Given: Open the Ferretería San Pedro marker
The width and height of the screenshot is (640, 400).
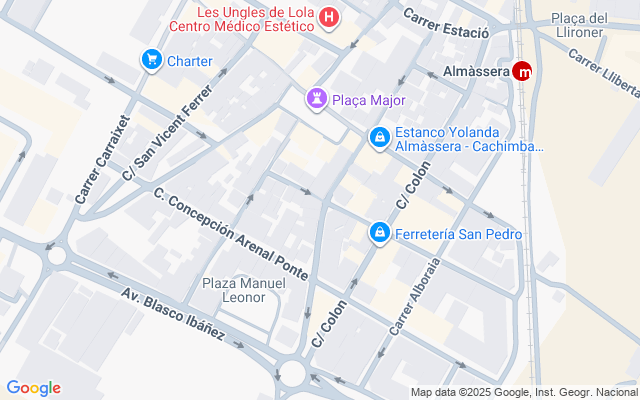Looking at the screenshot, I should (x=379, y=234).
